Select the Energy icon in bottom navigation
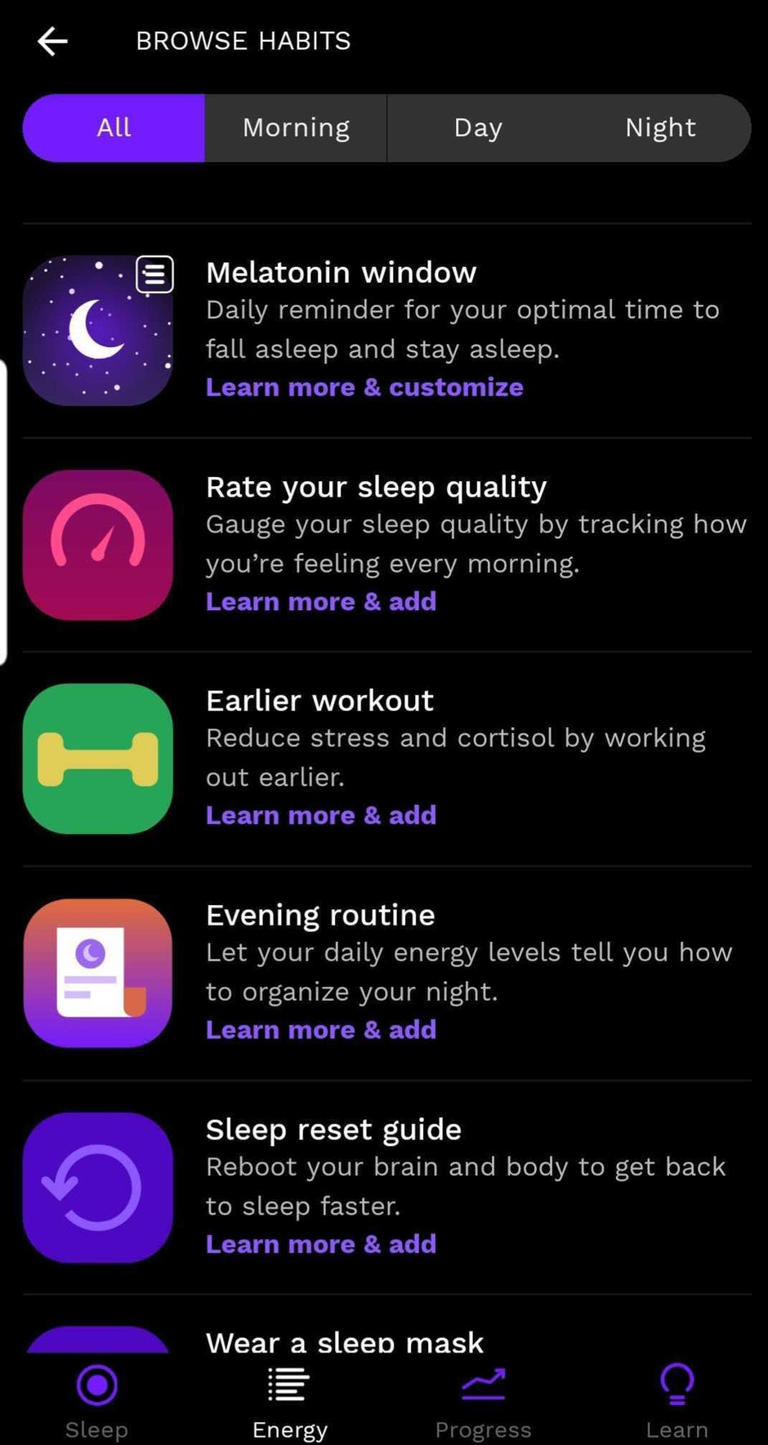The height and width of the screenshot is (1445, 768). (289, 1383)
